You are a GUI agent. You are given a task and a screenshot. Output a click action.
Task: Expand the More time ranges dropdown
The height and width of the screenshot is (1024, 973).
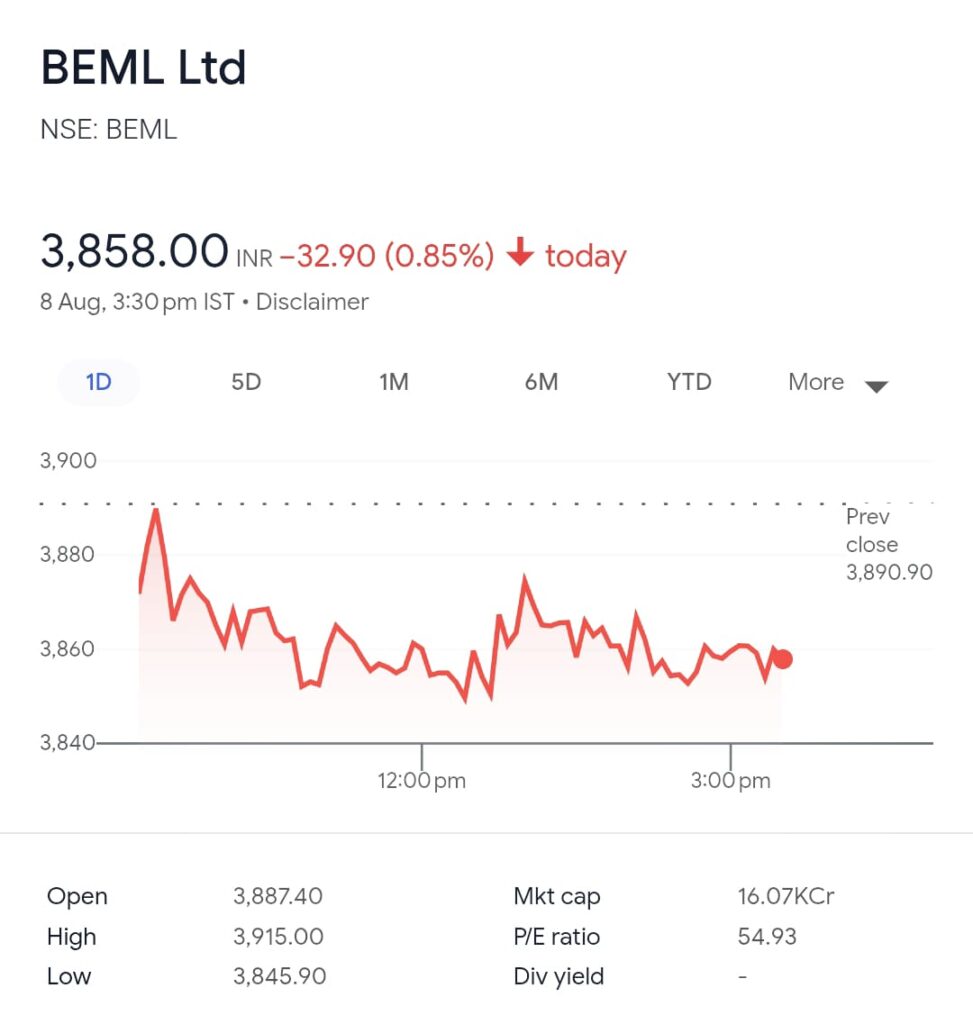(837, 383)
